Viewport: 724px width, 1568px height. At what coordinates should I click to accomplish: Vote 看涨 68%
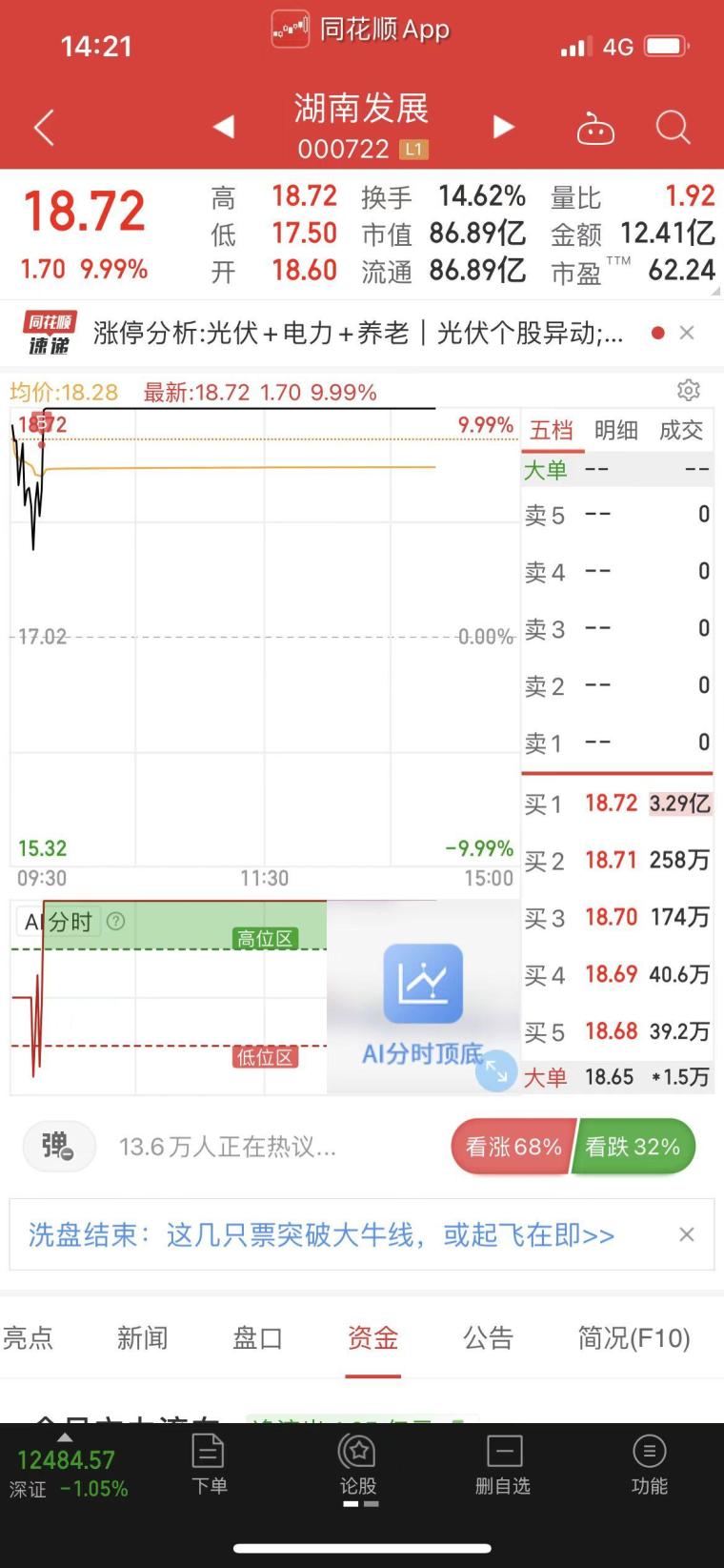[x=513, y=1147]
